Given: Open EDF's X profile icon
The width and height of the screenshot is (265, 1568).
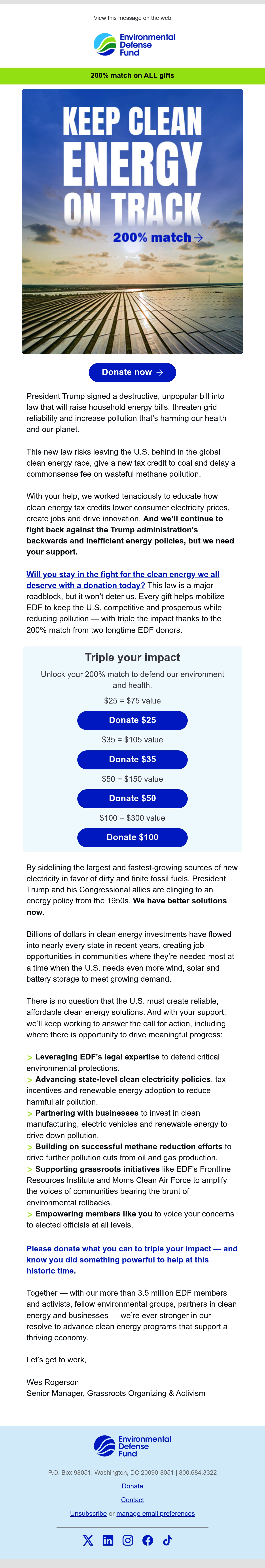Looking at the screenshot, I should [88, 1540].
